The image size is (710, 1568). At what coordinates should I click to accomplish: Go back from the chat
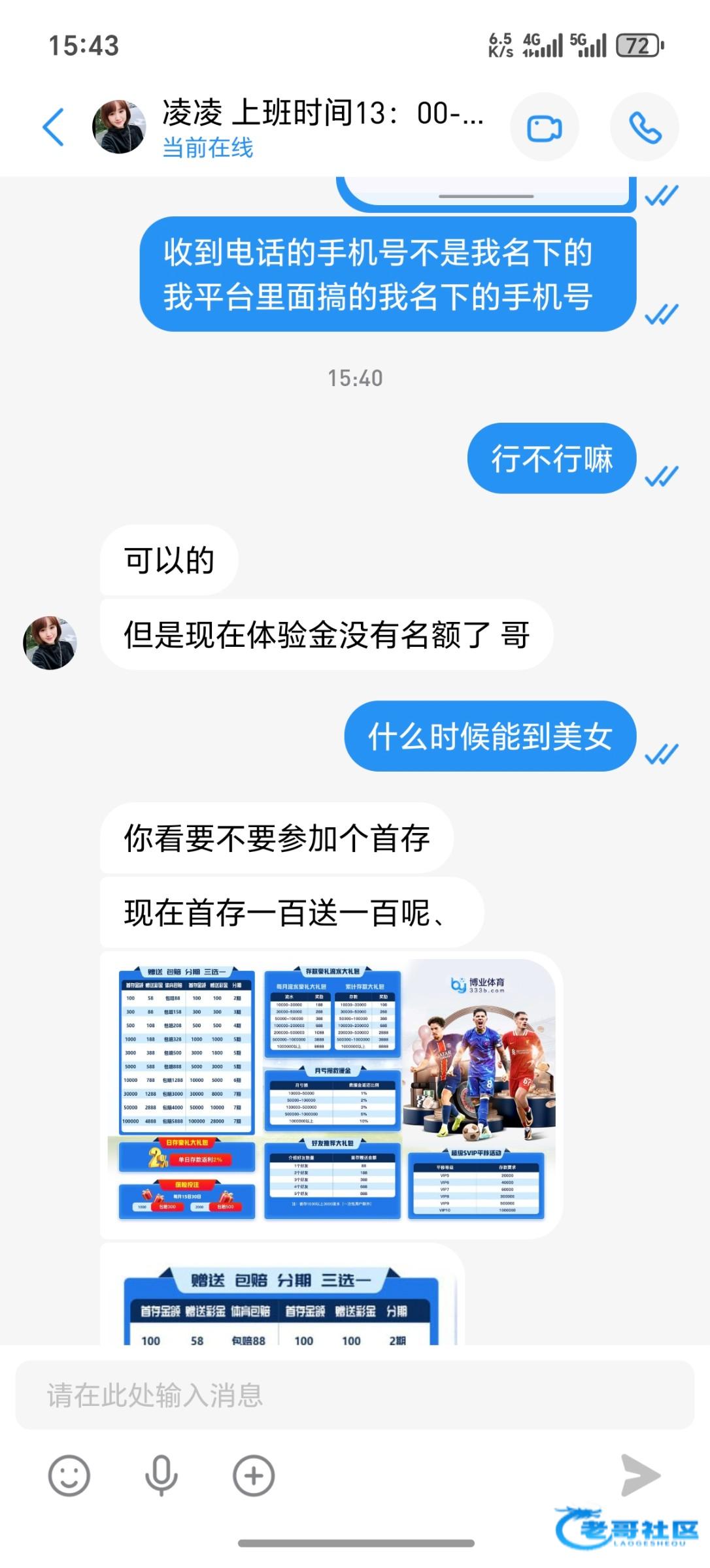click(54, 127)
